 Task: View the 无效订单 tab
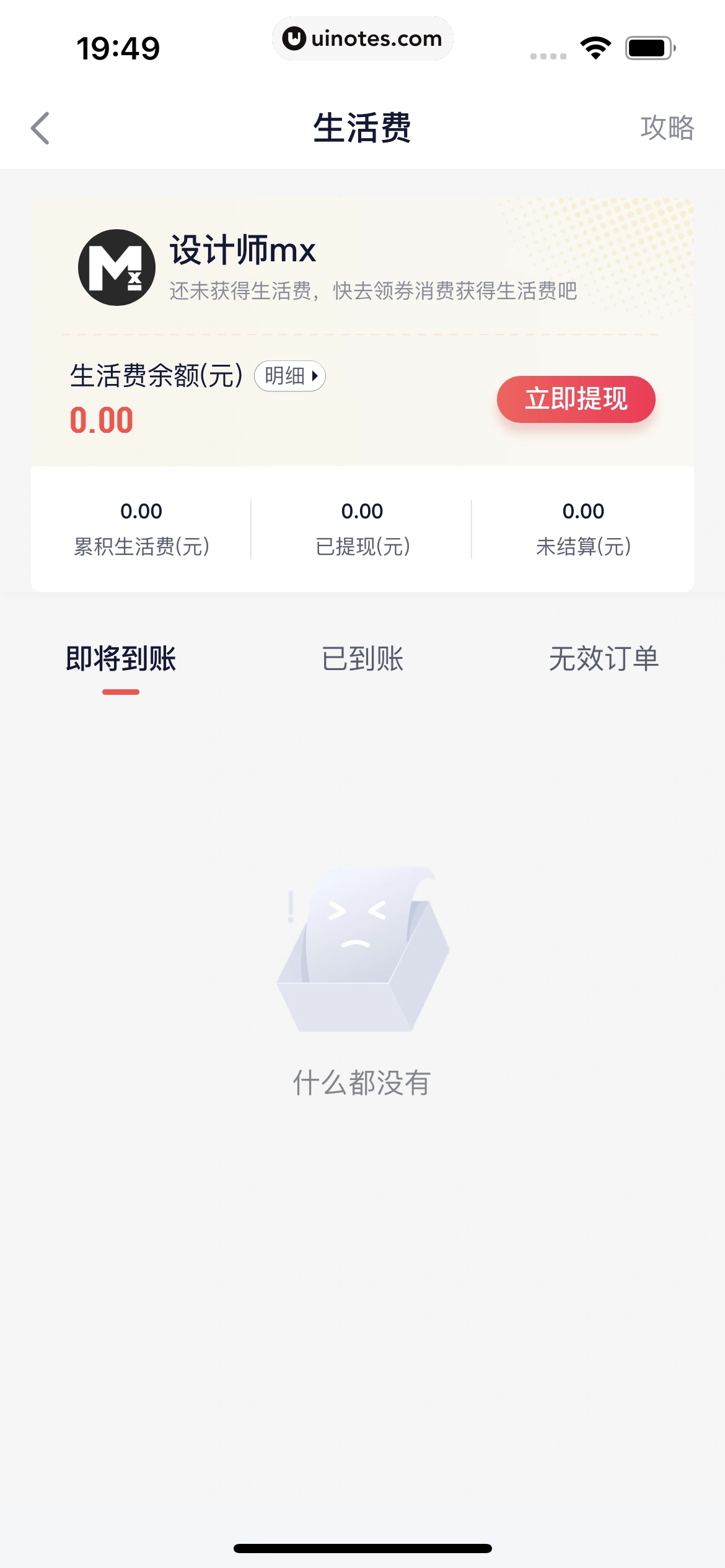[604, 660]
